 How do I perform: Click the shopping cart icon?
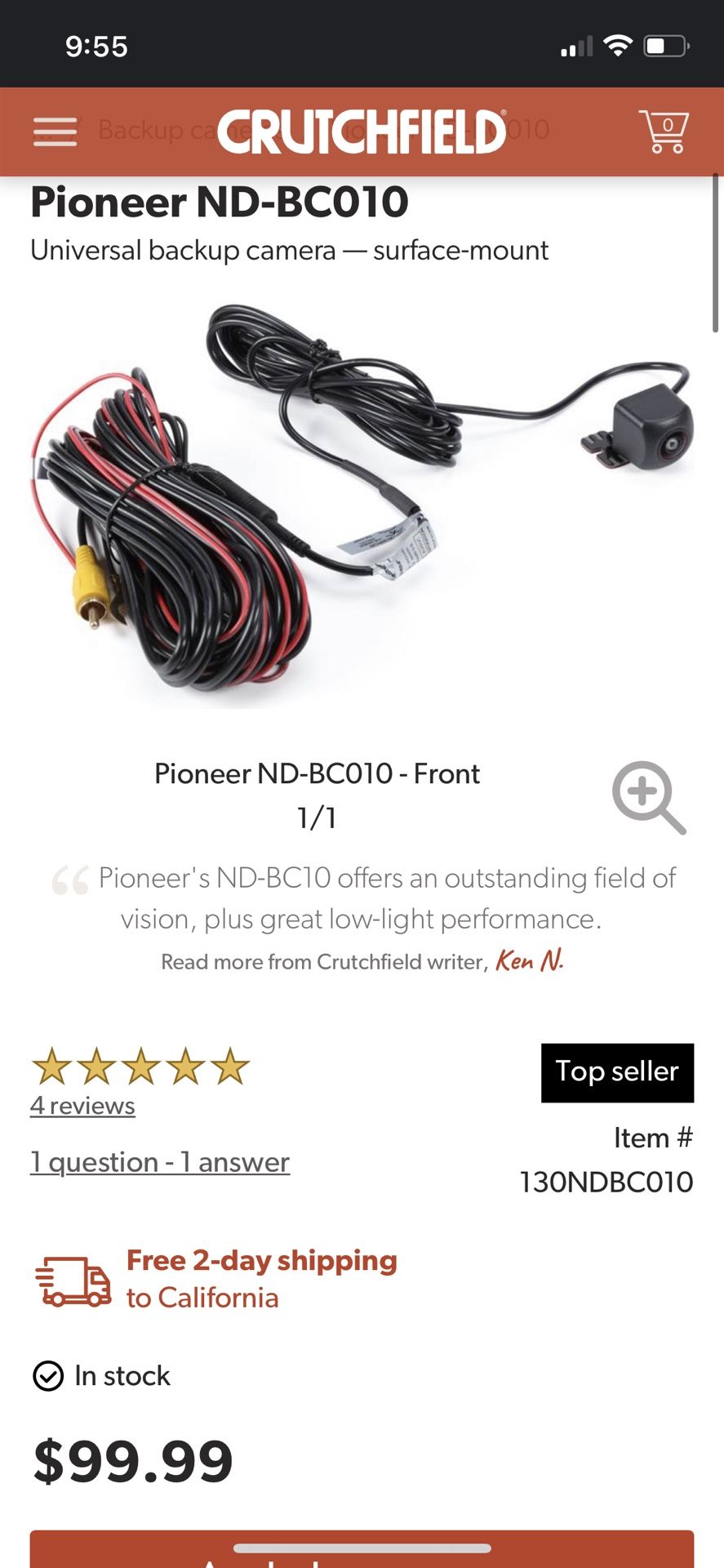[664, 131]
